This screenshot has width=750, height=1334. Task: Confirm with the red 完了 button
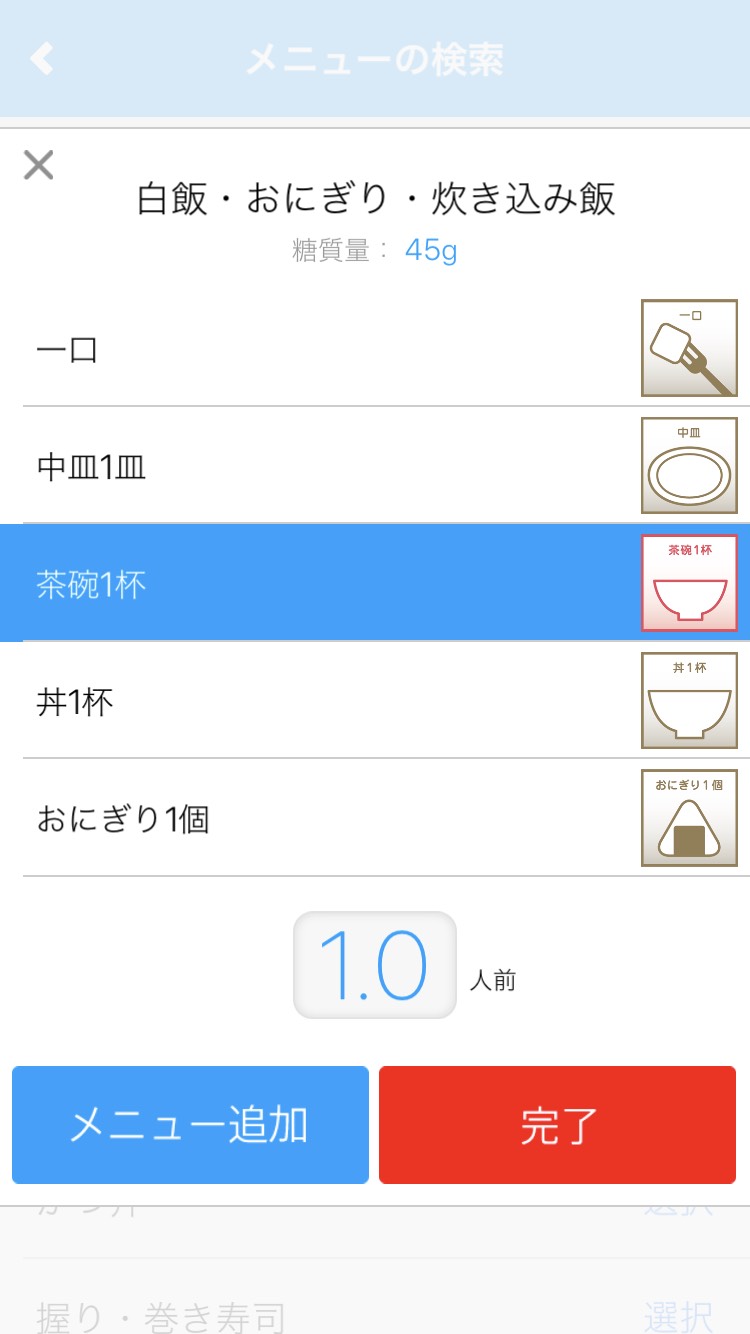point(558,1125)
